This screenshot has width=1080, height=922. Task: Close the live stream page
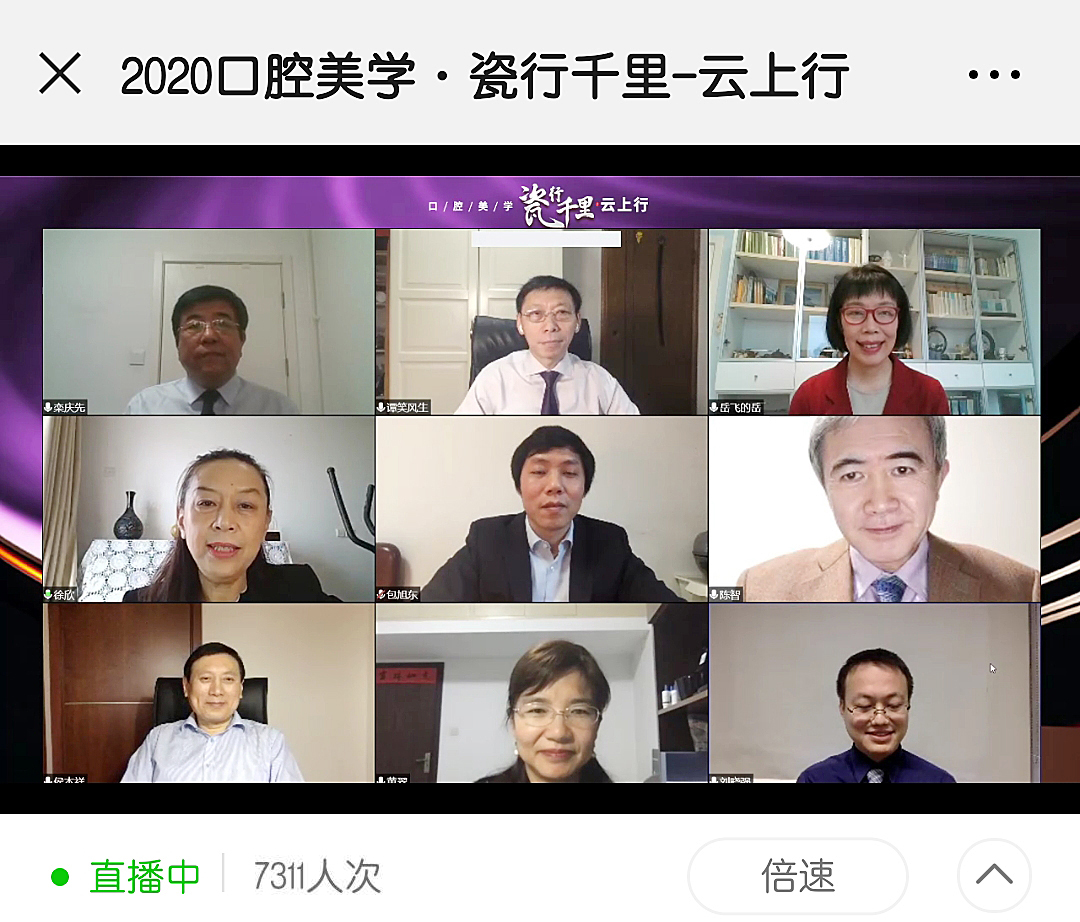[59, 74]
